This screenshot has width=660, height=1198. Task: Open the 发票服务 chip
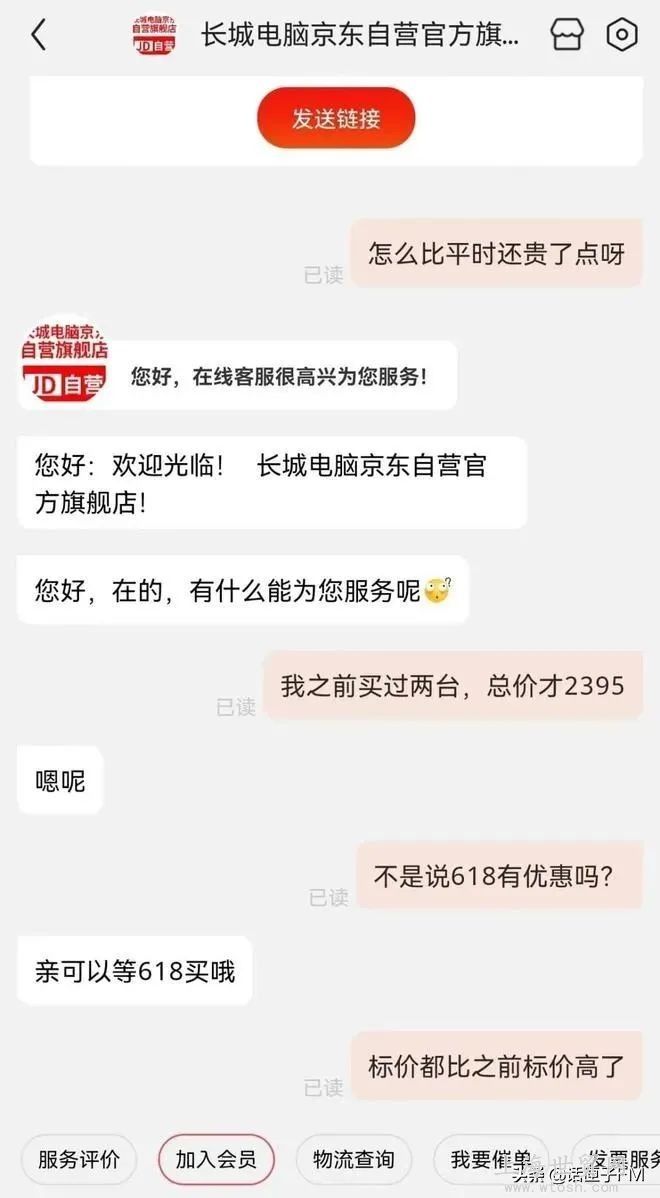pos(622,1160)
